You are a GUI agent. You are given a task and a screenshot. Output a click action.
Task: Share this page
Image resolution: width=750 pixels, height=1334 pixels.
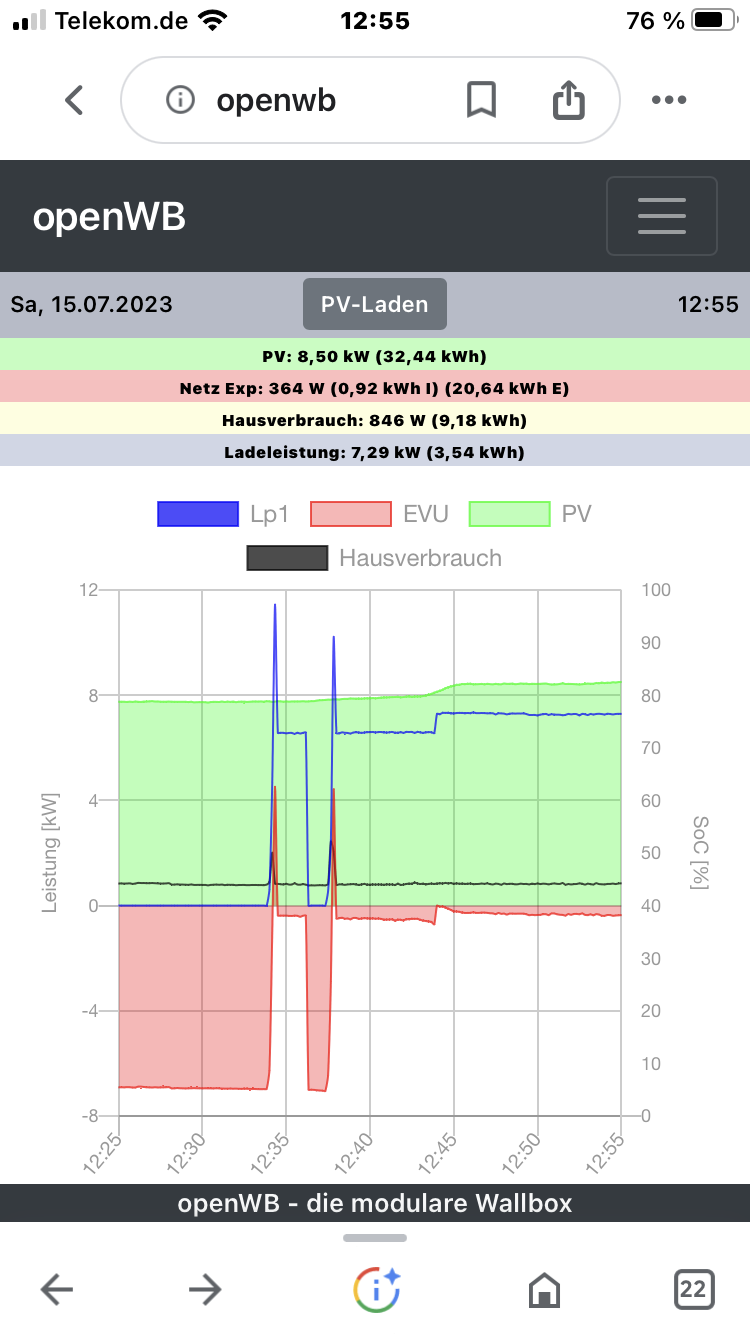568,100
